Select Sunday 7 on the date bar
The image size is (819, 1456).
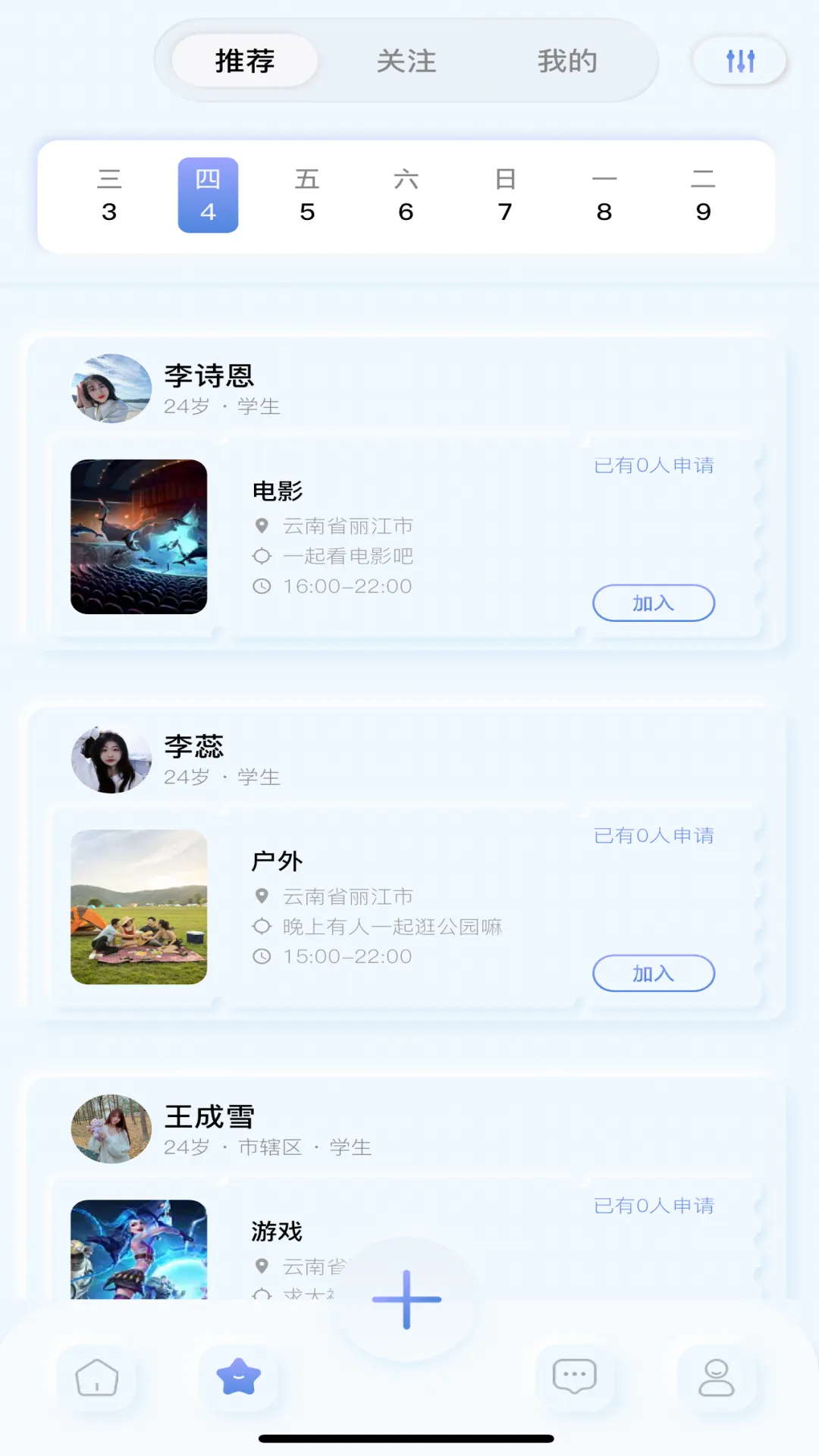tap(505, 195)
